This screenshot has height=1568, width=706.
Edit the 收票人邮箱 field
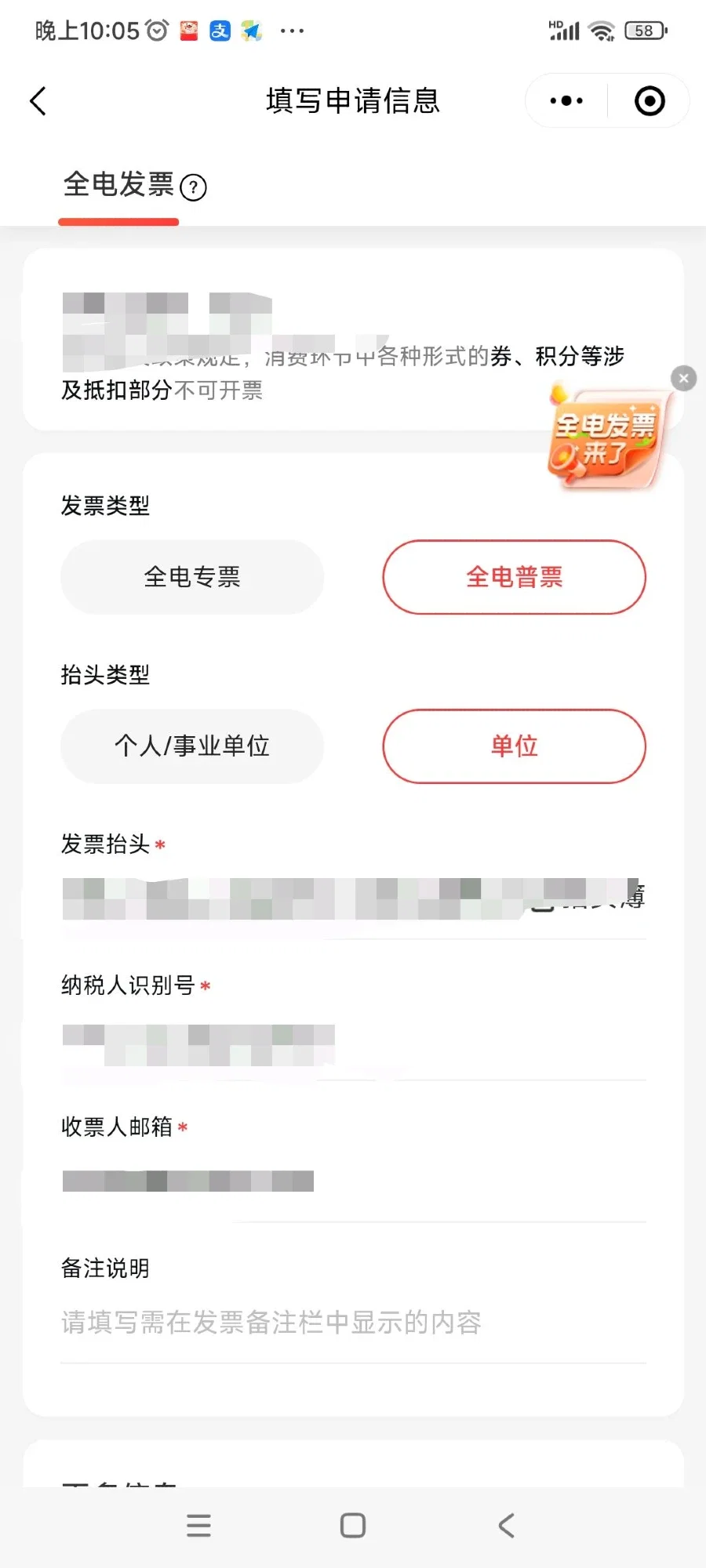click(x=353, y=1181)
